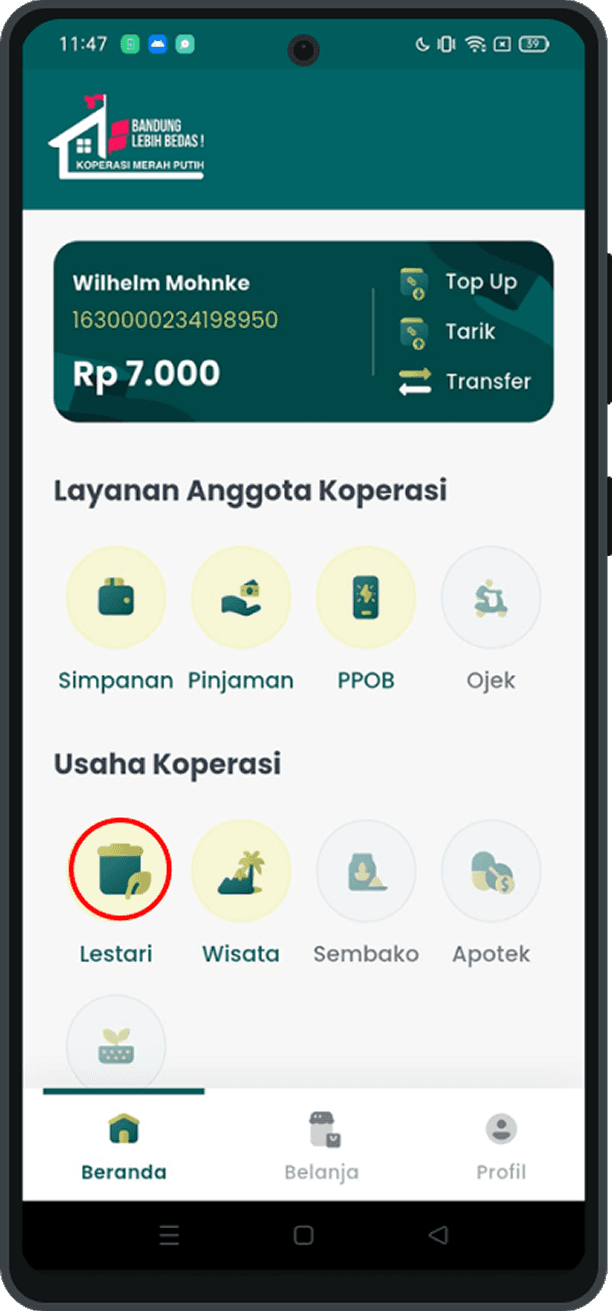612x1311 pixels.
Task: Tap the system back button
Action: (x=438, y=1235)
